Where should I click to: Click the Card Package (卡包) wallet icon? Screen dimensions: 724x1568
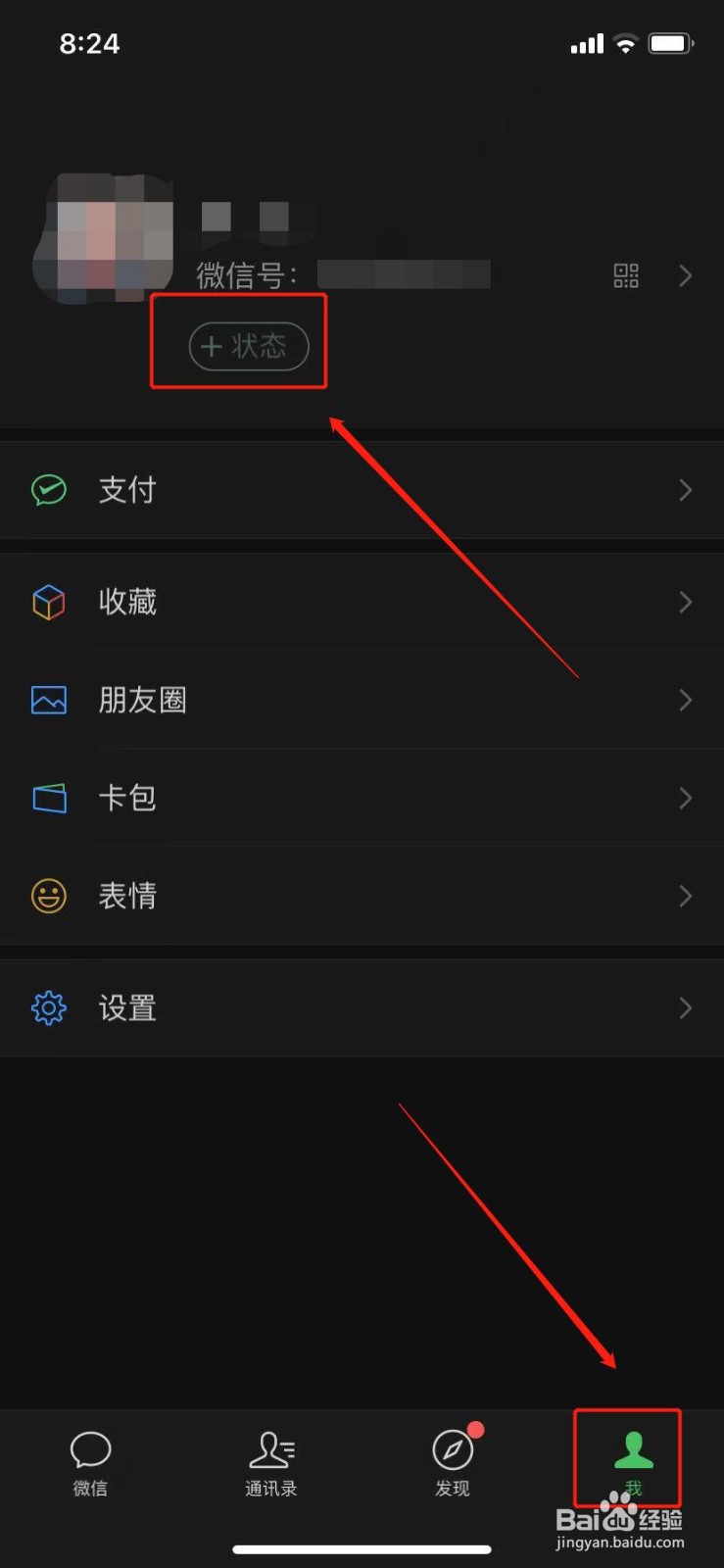click(49, 798)
